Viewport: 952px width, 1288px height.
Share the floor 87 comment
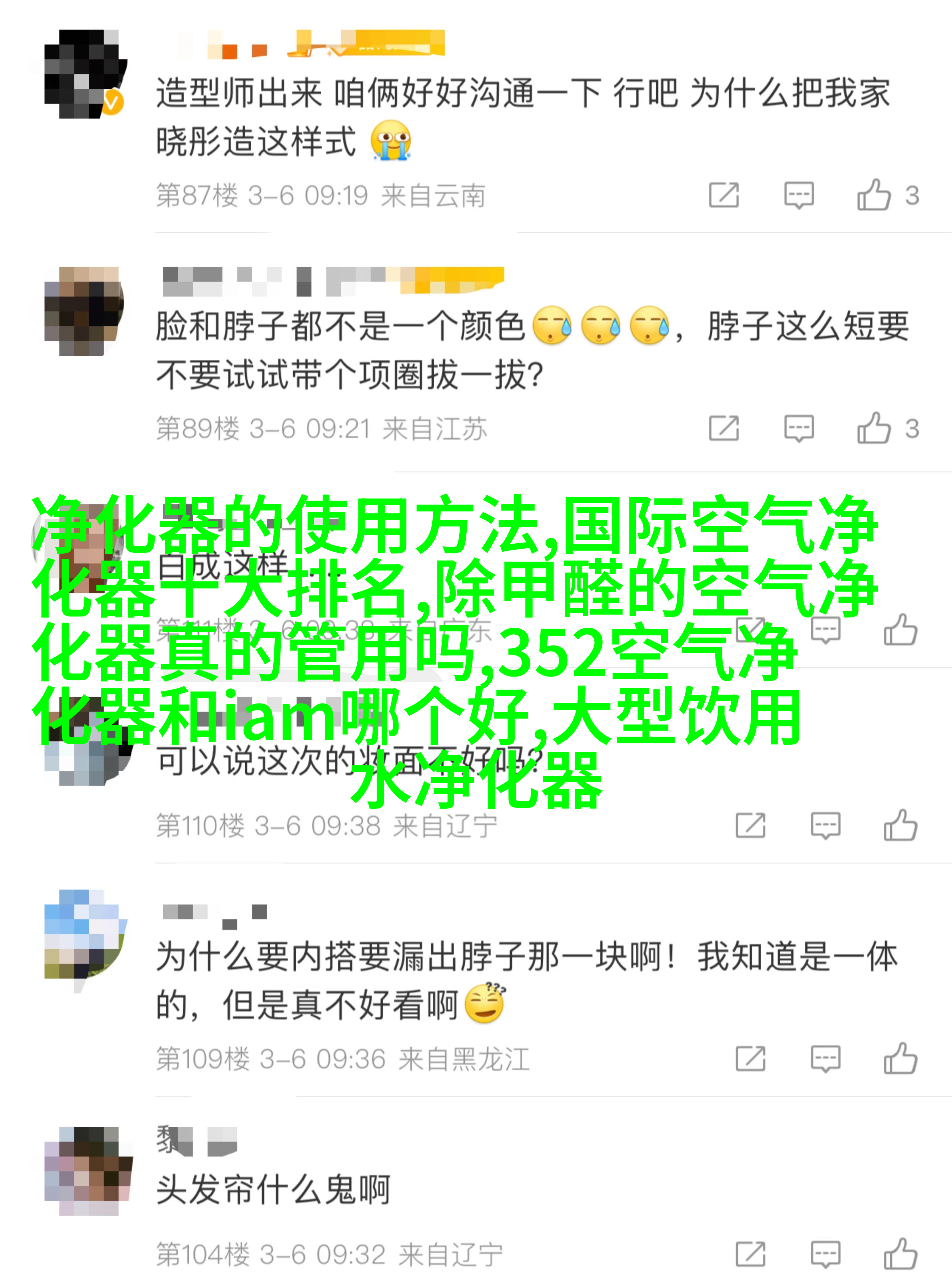pos(724,195)
